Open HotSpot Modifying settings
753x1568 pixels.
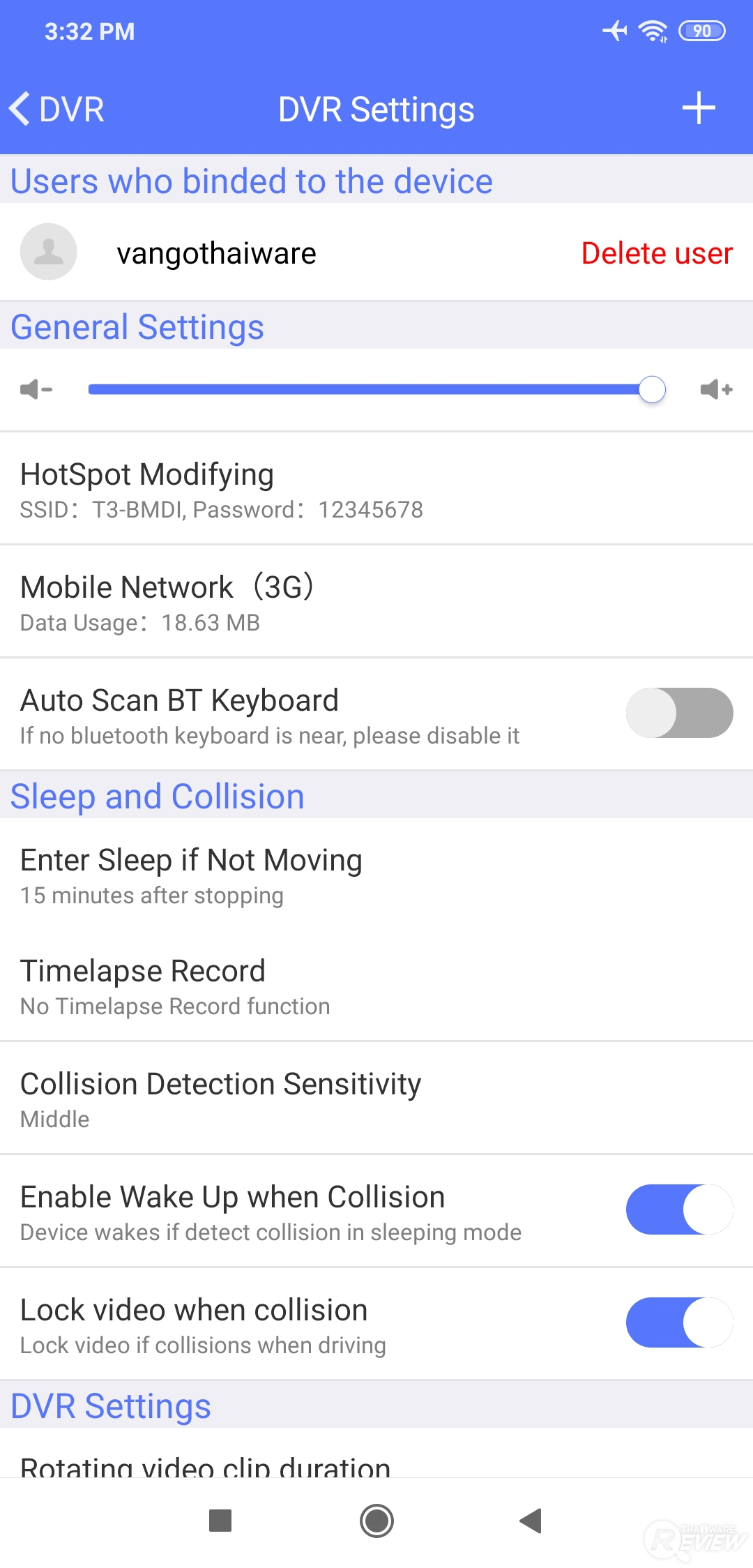(376, 489)
